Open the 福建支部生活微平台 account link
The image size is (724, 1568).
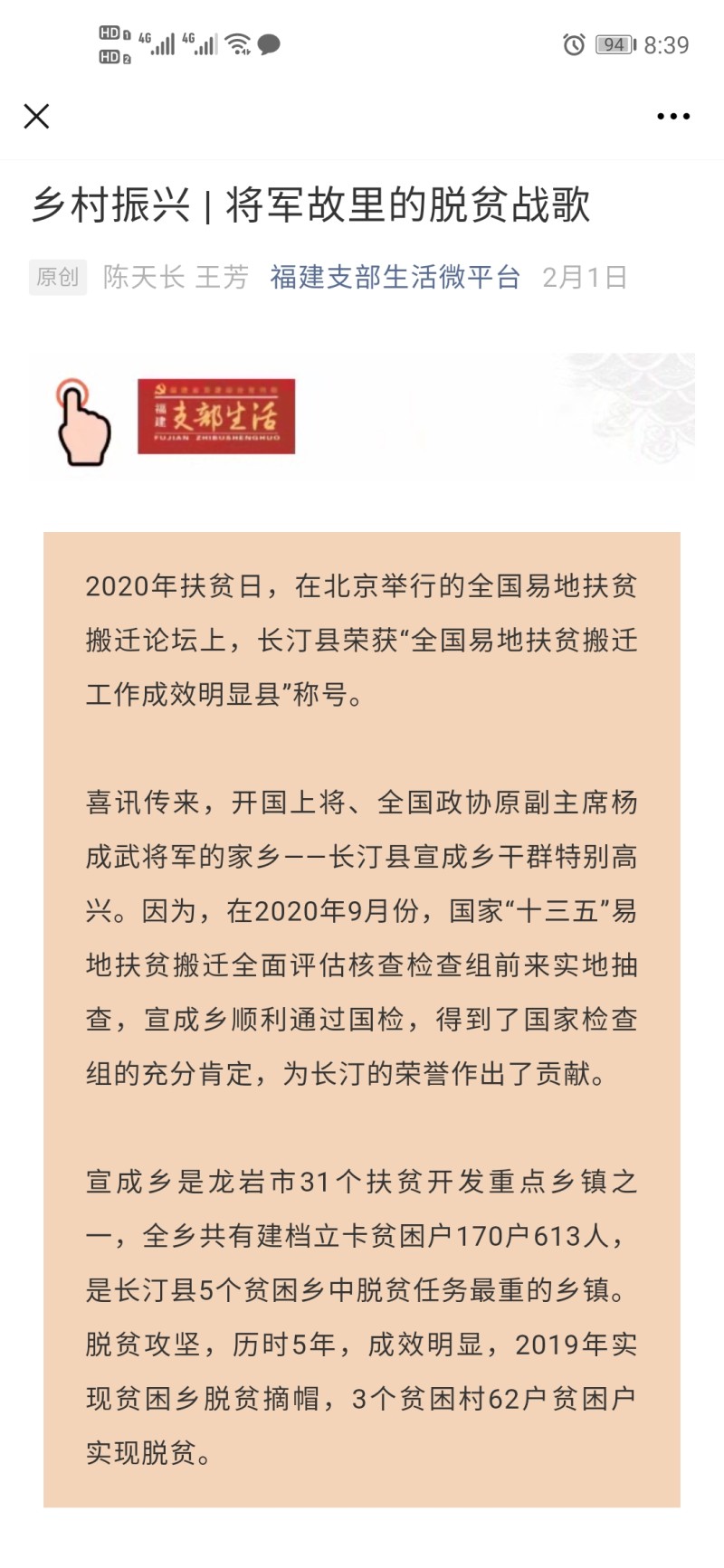coord(395,277)
